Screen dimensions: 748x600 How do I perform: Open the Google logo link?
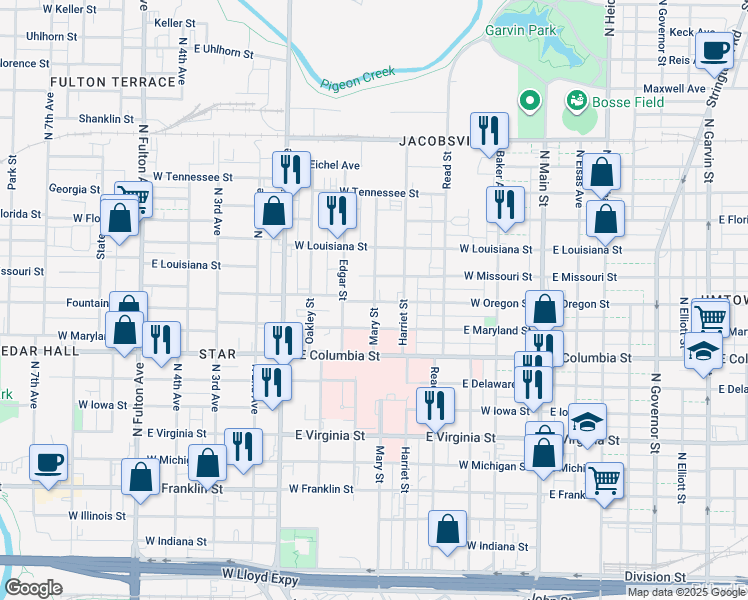[33, 588]
